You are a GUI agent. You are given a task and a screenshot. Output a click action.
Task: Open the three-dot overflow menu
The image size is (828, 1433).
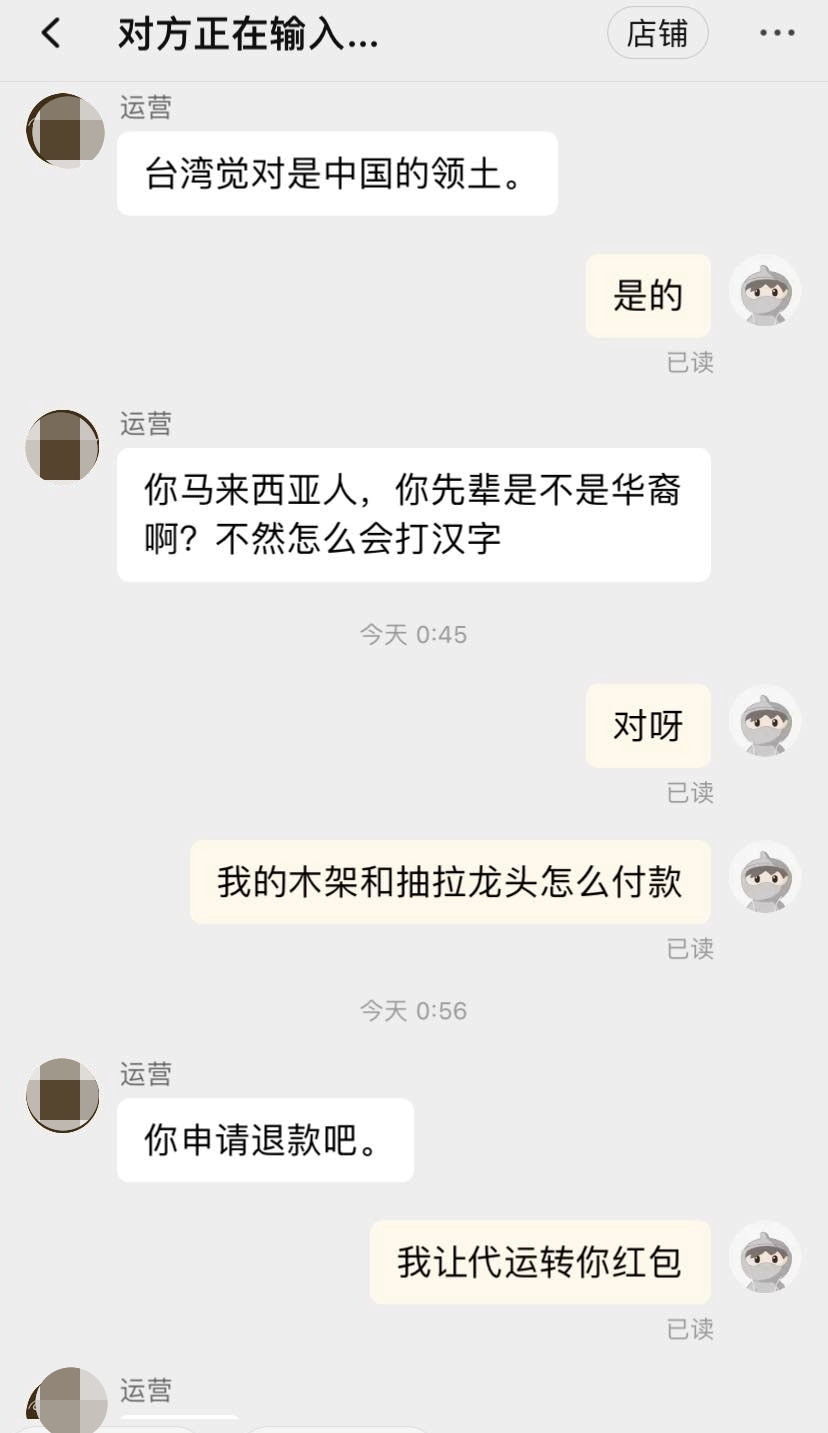pyautogui.click(x=777, y=33)
